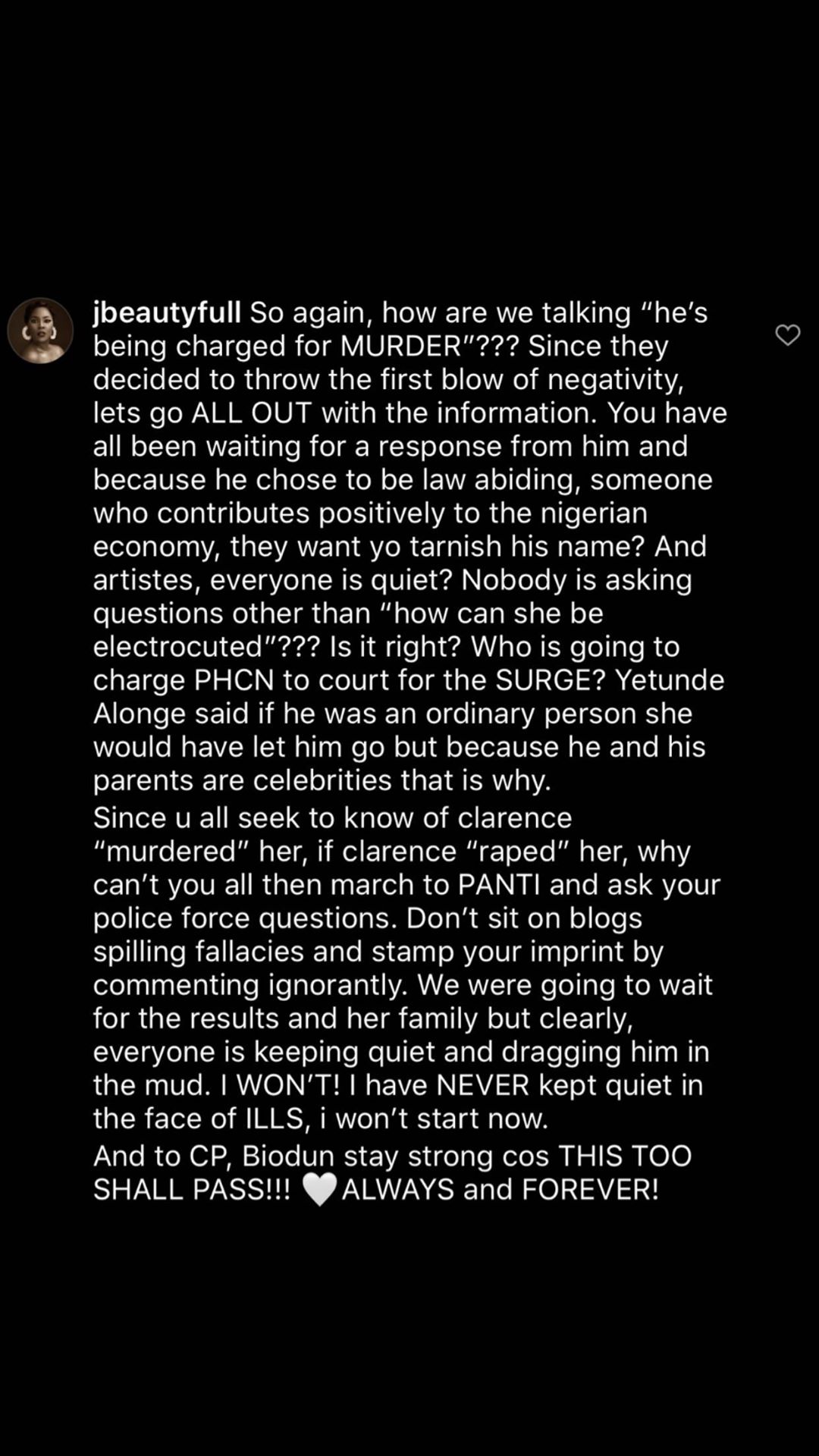Open the jbeautyfull username link
Image resolution: width=819 pixels, height=1456 pixels.
coord(167,312)
